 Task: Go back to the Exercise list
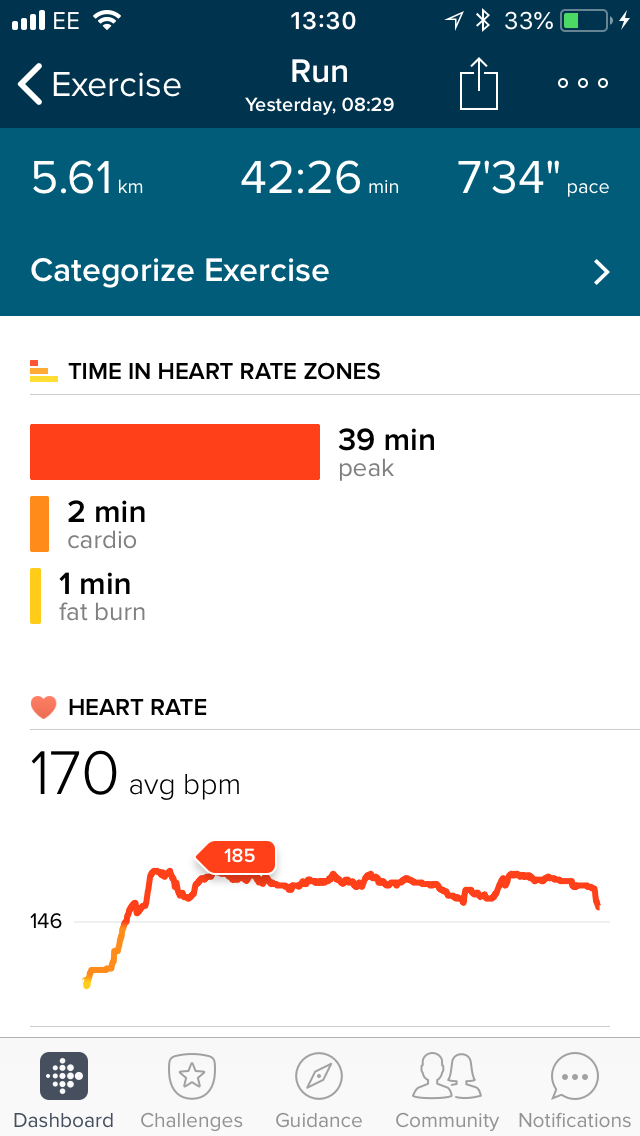coord(98,85)
